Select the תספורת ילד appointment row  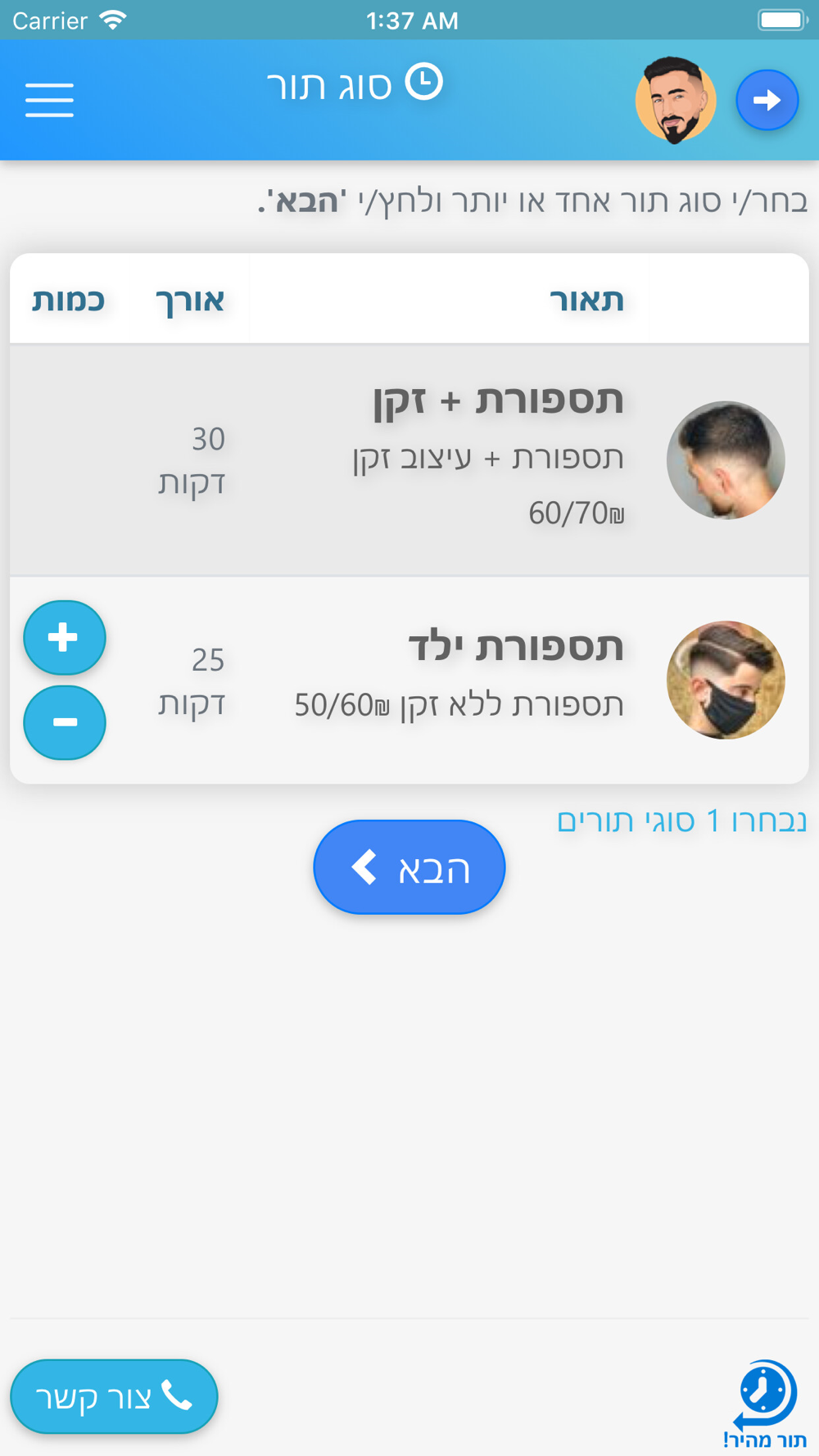click(409, 680)
